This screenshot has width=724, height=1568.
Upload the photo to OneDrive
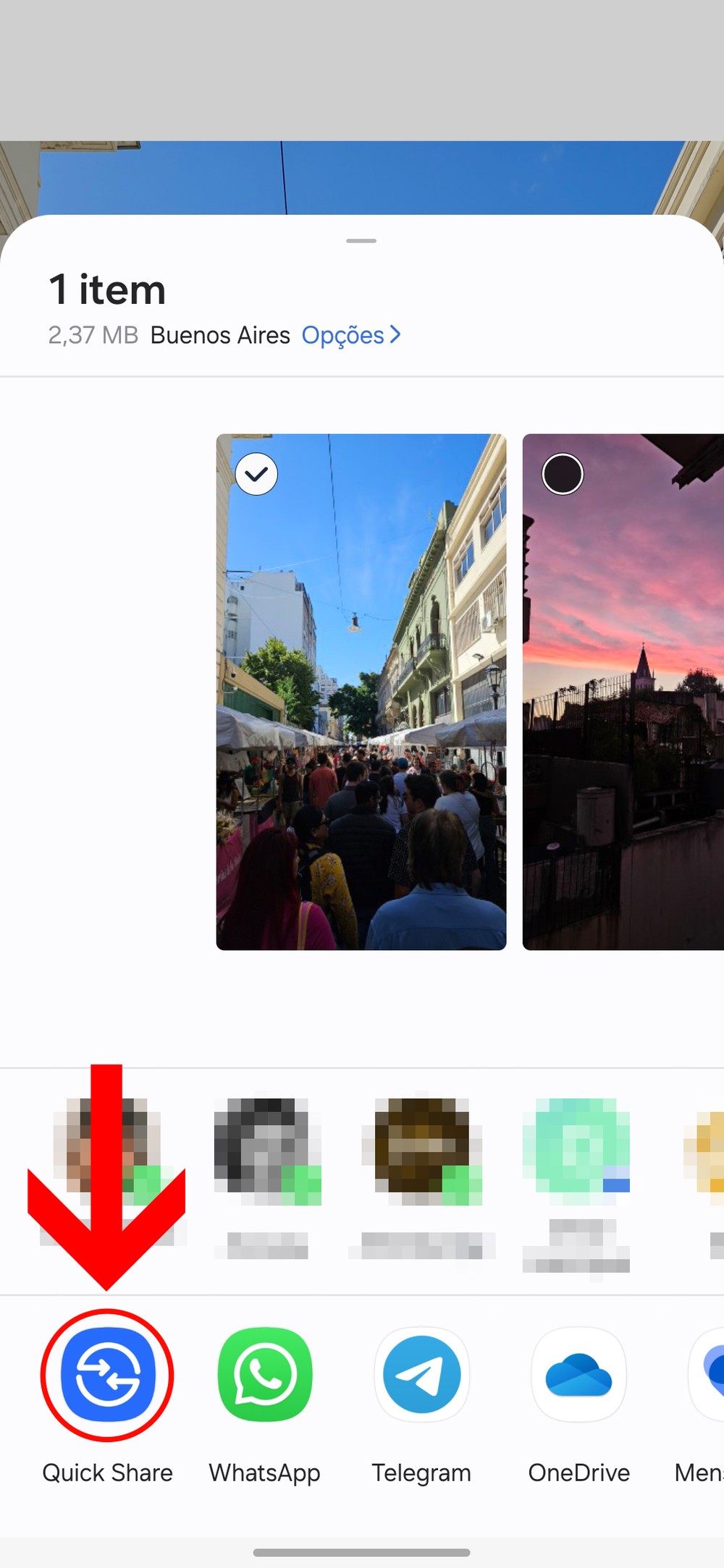click(578, 1375)
